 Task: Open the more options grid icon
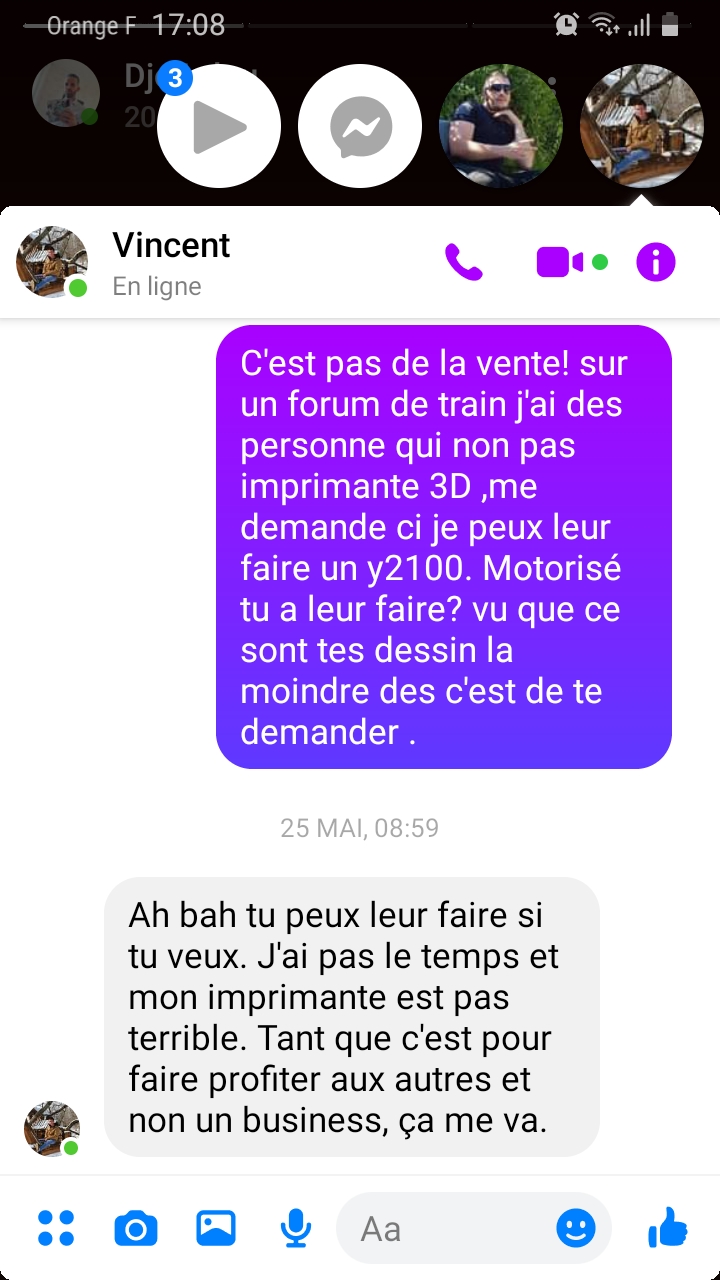coord(56,1228)
